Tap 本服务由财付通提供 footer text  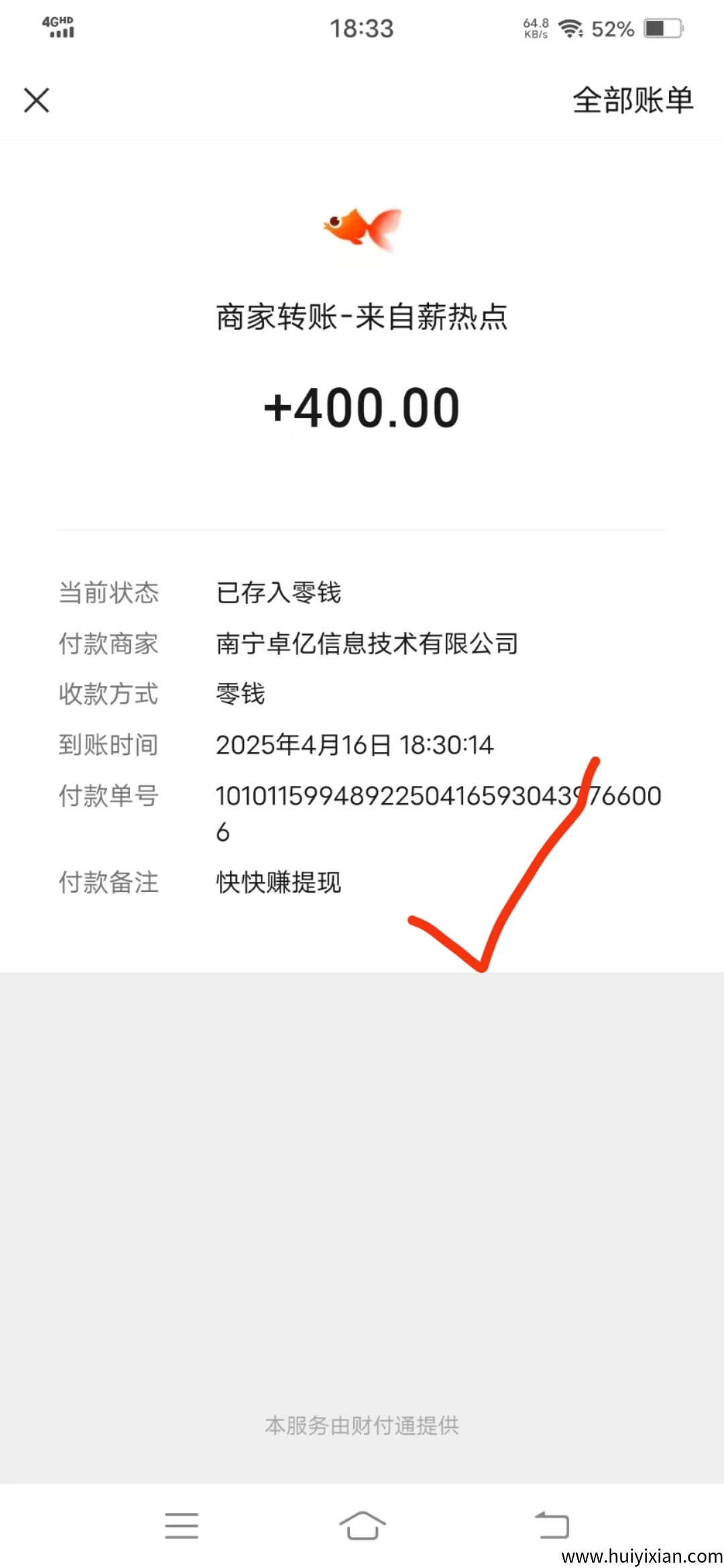(x=362, y=1426)
